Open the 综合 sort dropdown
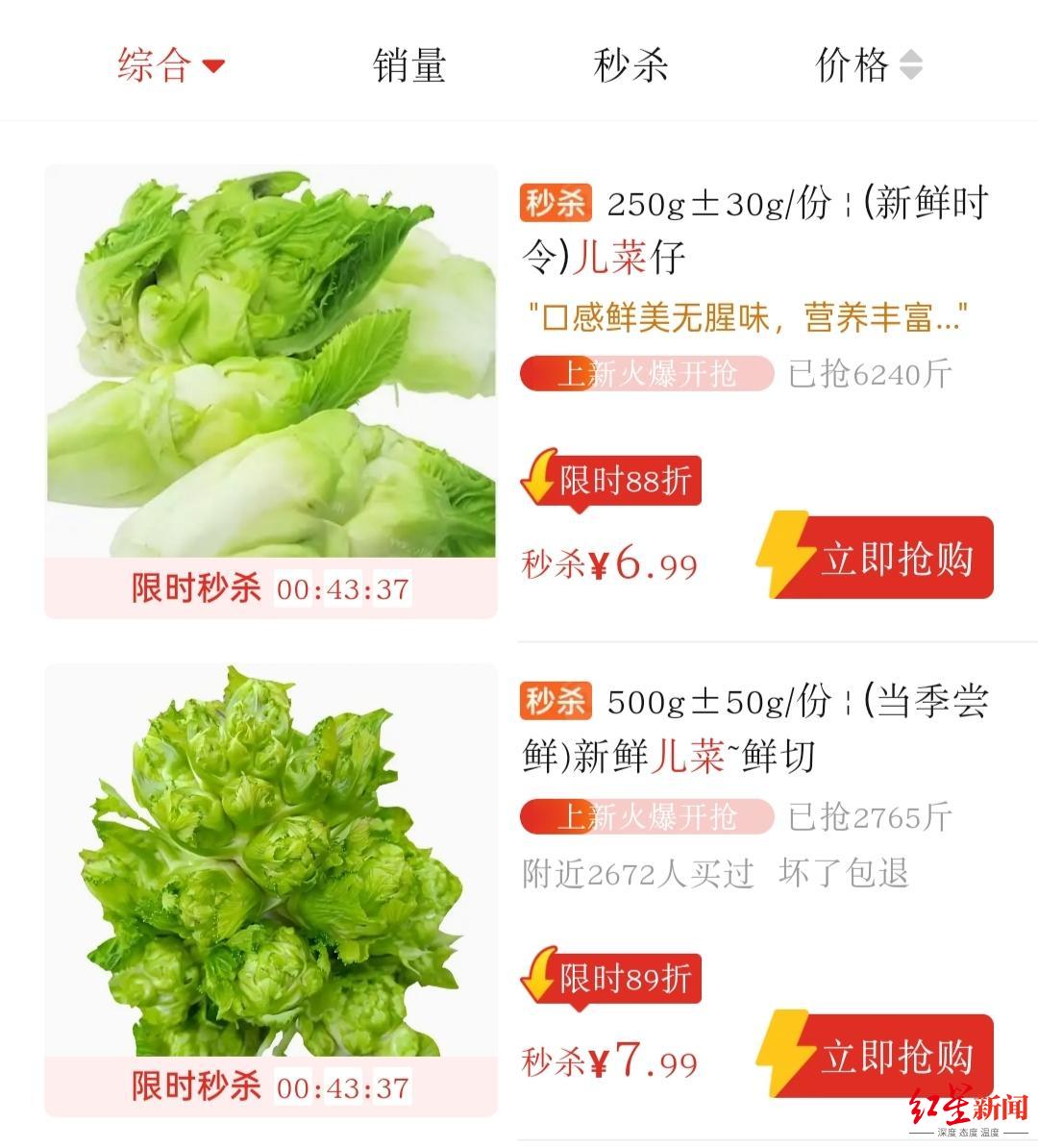Screen dimensions: 1038x1148 (170, 65)
